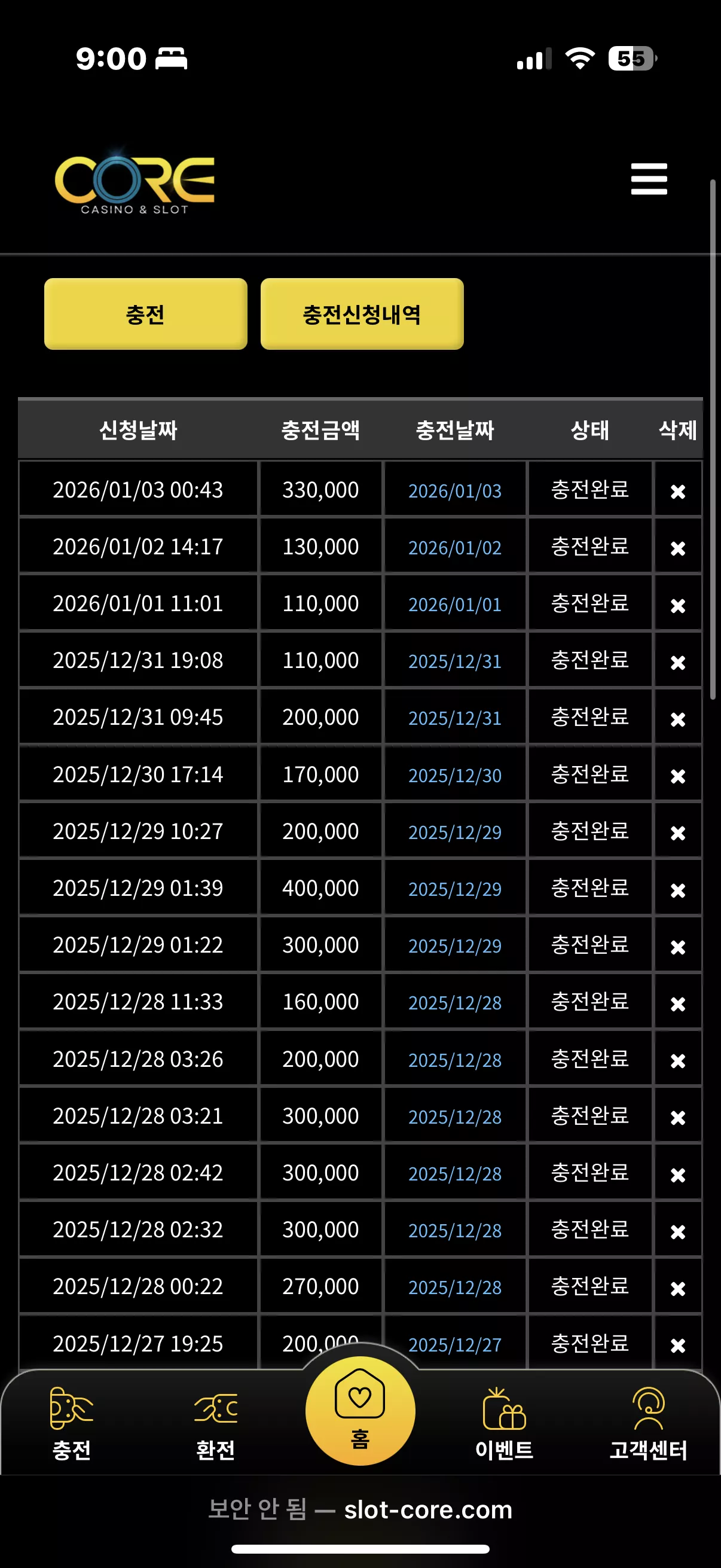Tap the slot-core.com address bar
The image size is (721, 1568).
point(360,1509)
